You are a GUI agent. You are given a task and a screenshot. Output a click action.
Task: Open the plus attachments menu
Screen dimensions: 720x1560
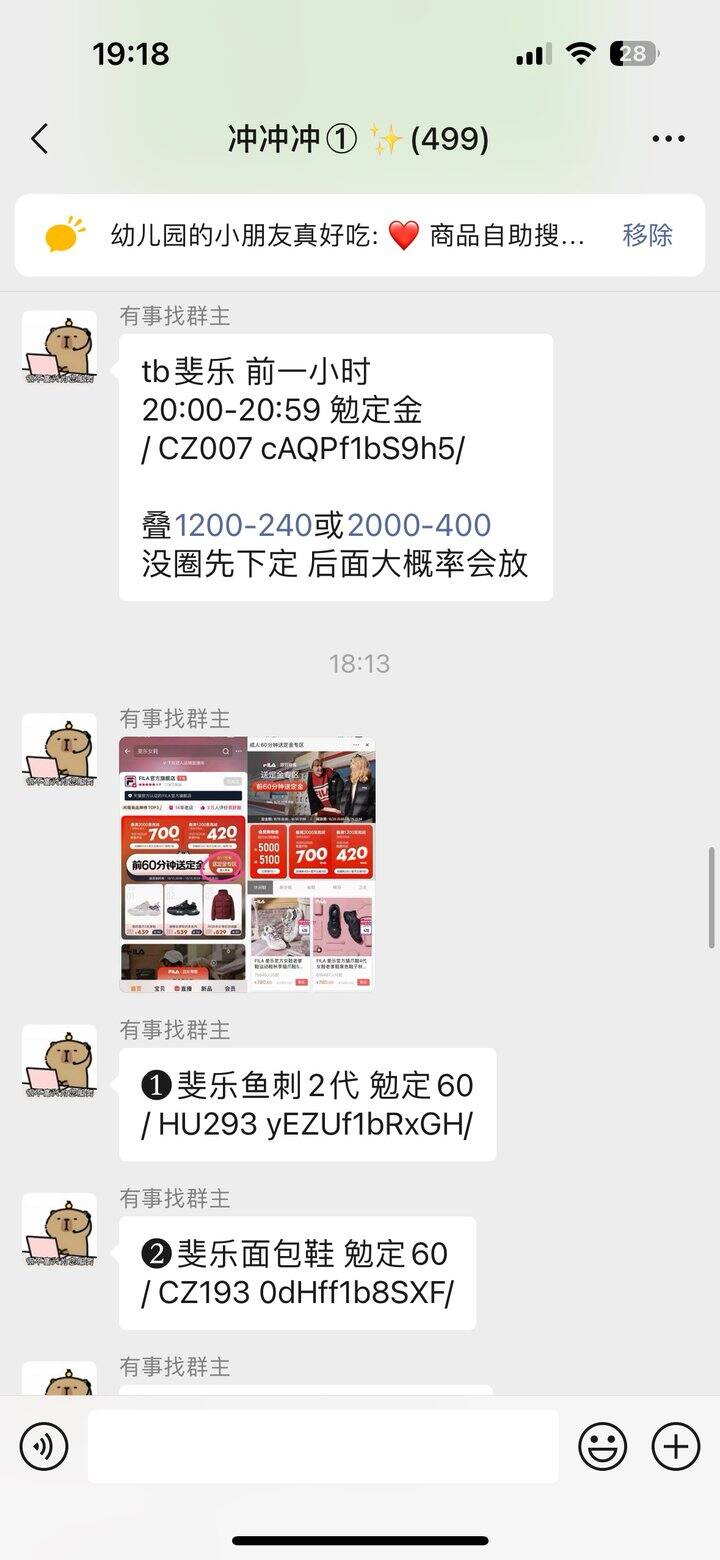pyautogui.click(x=676, y=1446)
